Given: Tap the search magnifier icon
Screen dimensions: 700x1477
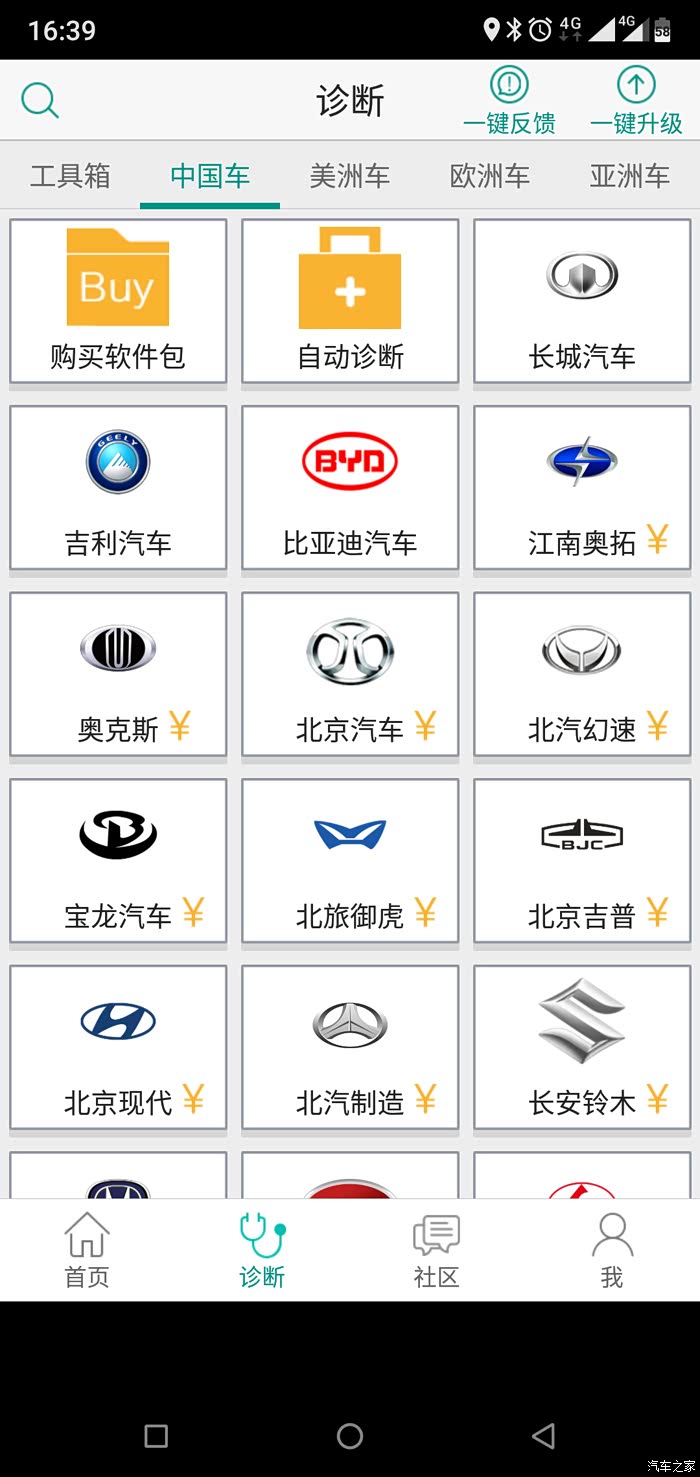Looking at the screenshot, I should 40,100.
